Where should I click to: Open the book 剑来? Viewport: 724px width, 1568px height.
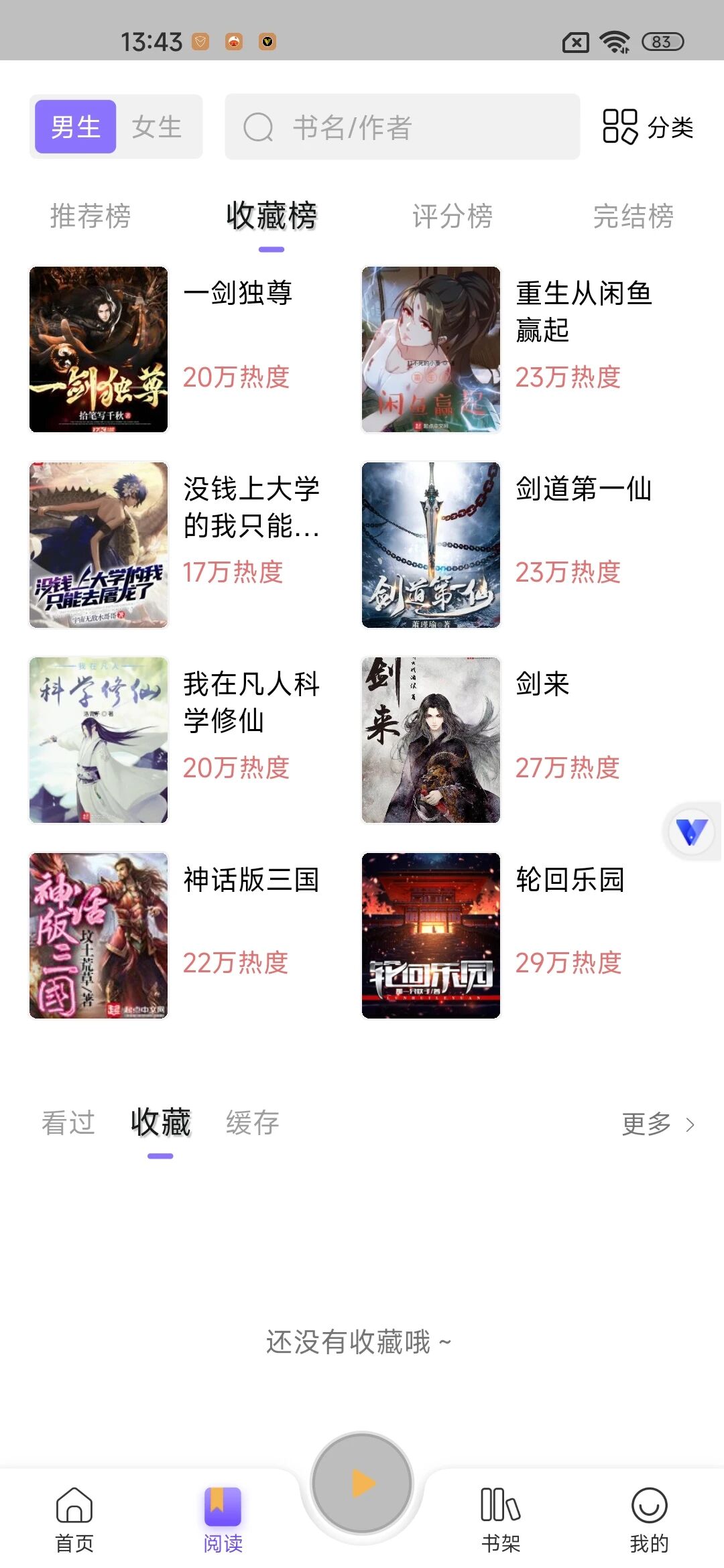point(431,740)
